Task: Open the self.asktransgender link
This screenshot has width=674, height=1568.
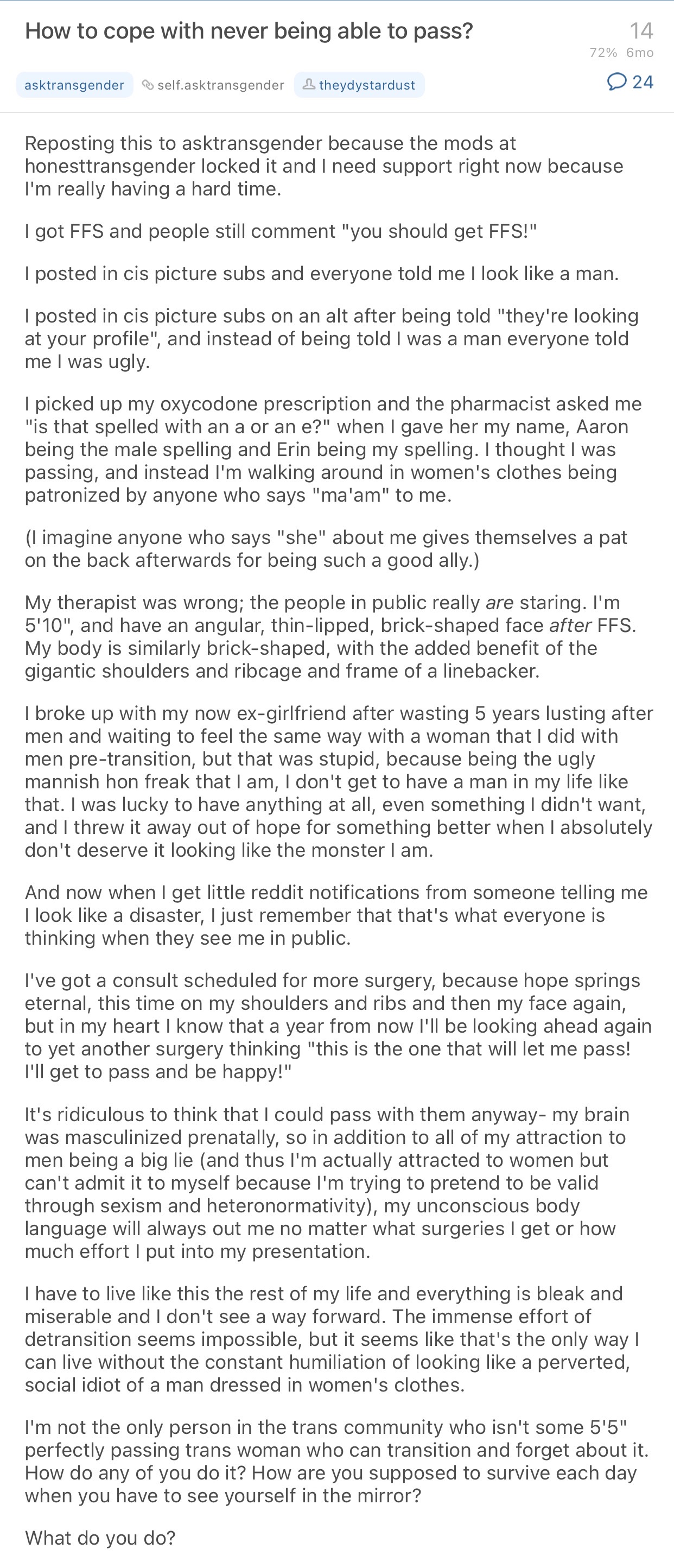Action: [x=213, y=85]
